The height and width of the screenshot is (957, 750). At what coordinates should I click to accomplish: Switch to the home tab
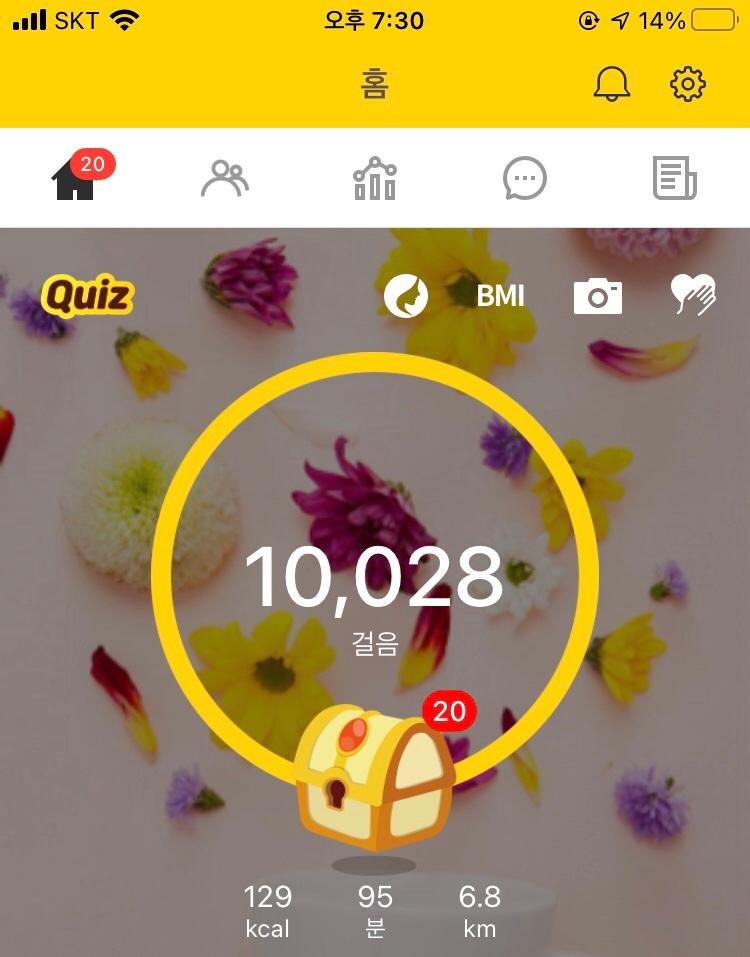point(75,179)
